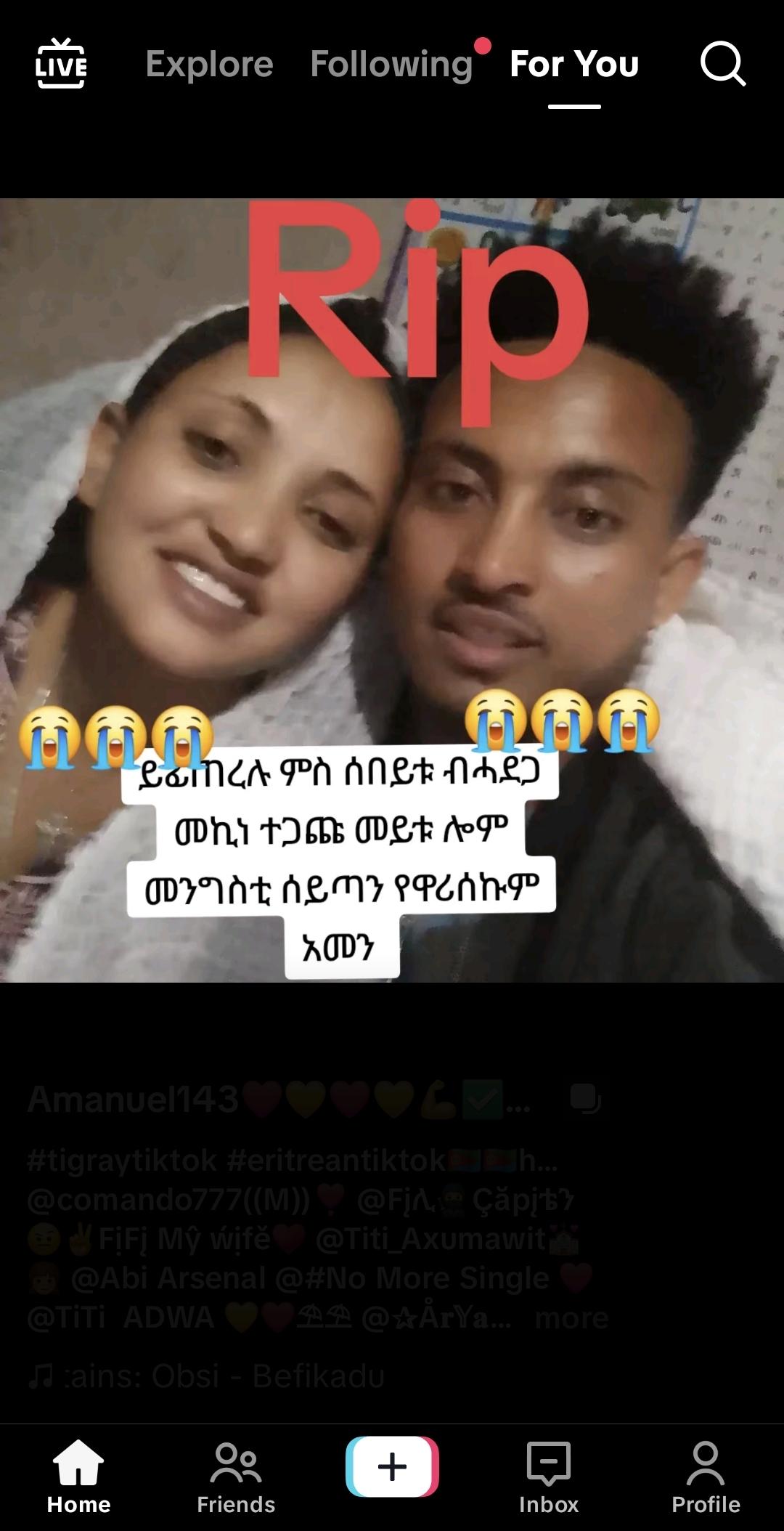Select the For You tab
The height and width of the screenshot is (1531, 784).
574,64
